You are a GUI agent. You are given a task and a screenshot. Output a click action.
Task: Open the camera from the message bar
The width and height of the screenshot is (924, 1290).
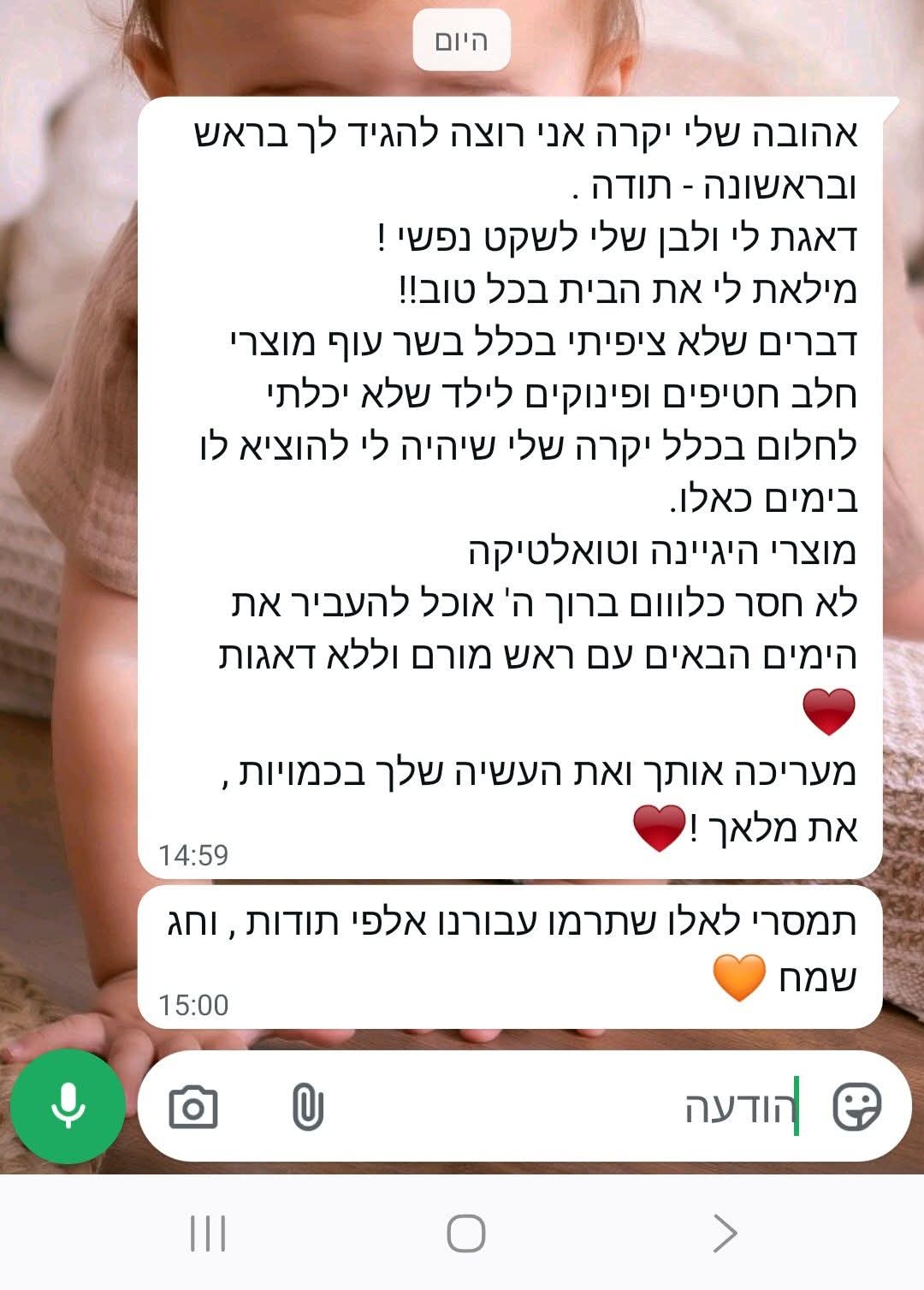193,1108
